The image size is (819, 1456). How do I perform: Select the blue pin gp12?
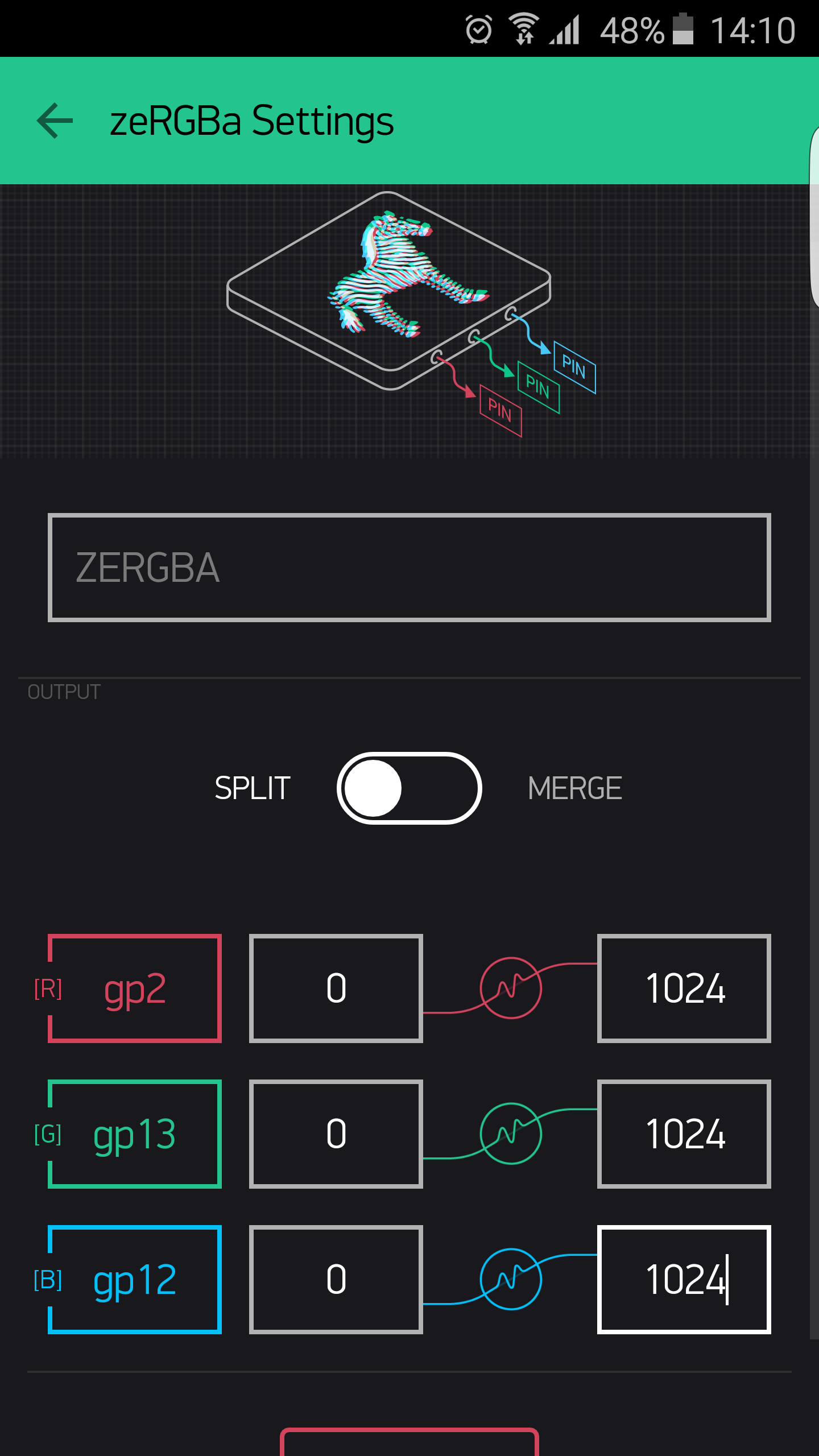point(135,1280)
